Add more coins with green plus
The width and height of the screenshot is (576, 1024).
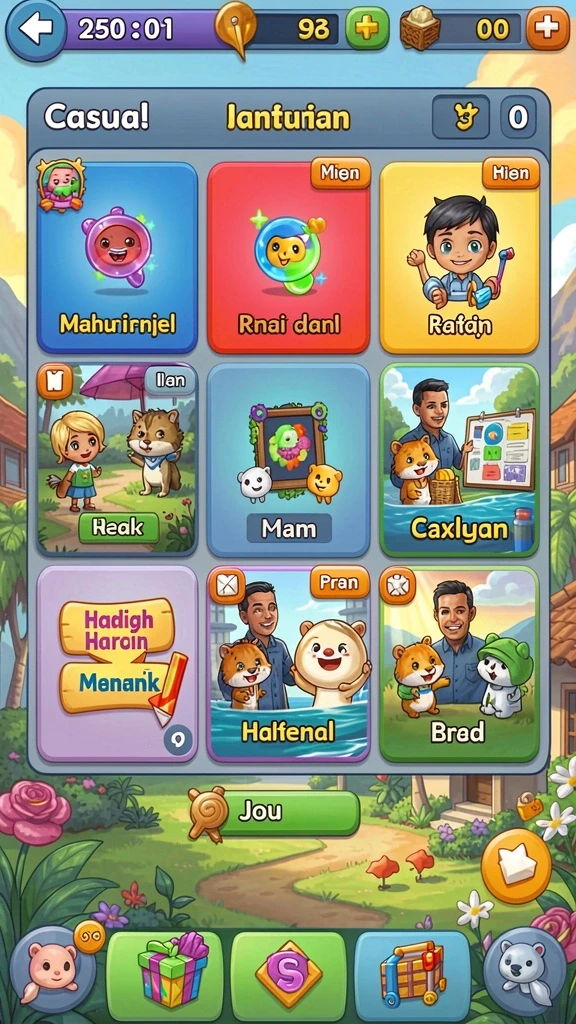[x=367, y=28]
